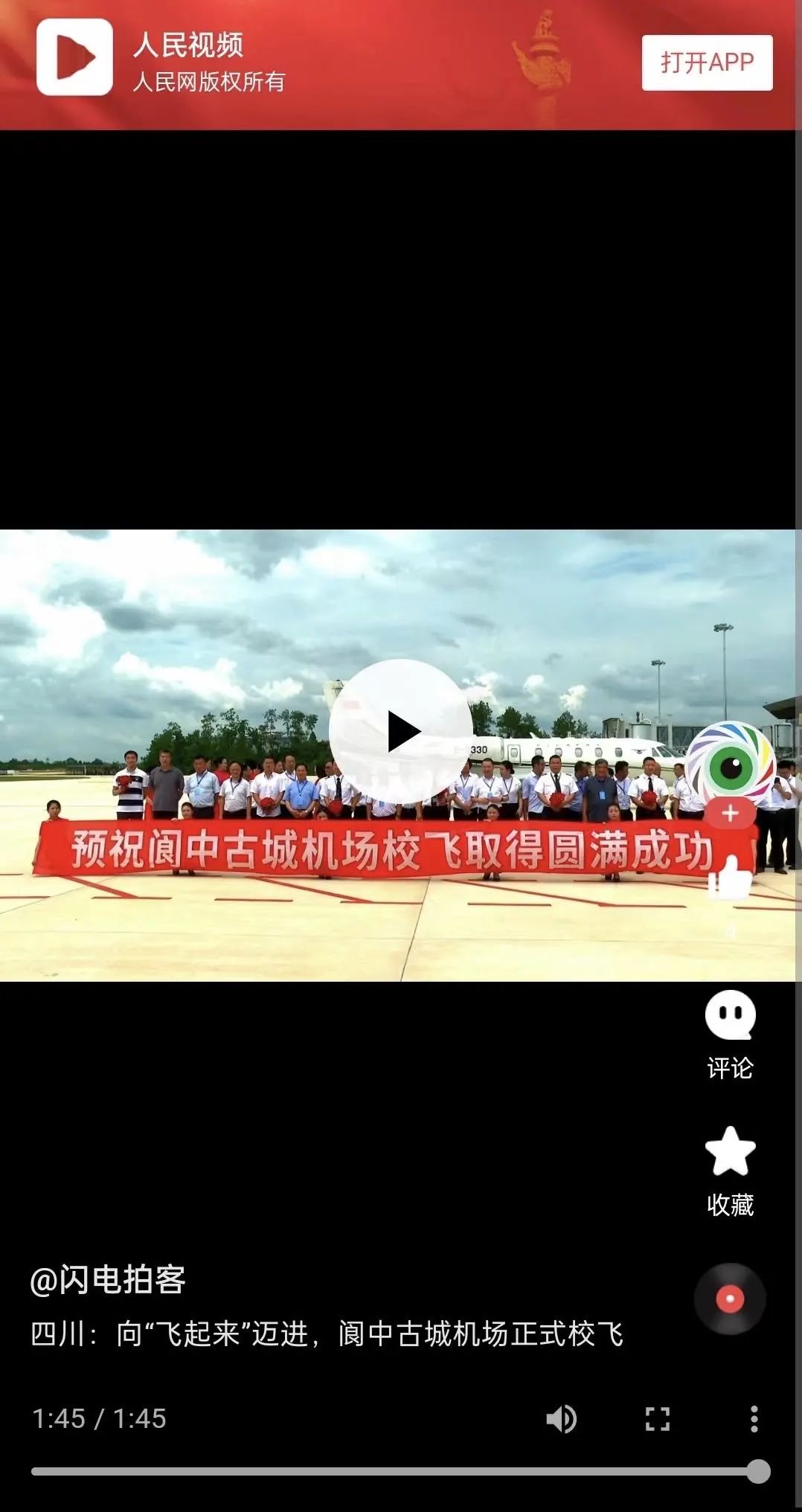Open the @闪电拍客 author profile
The width and height of the screenshot is (802, 1512).
[108, 1279]
